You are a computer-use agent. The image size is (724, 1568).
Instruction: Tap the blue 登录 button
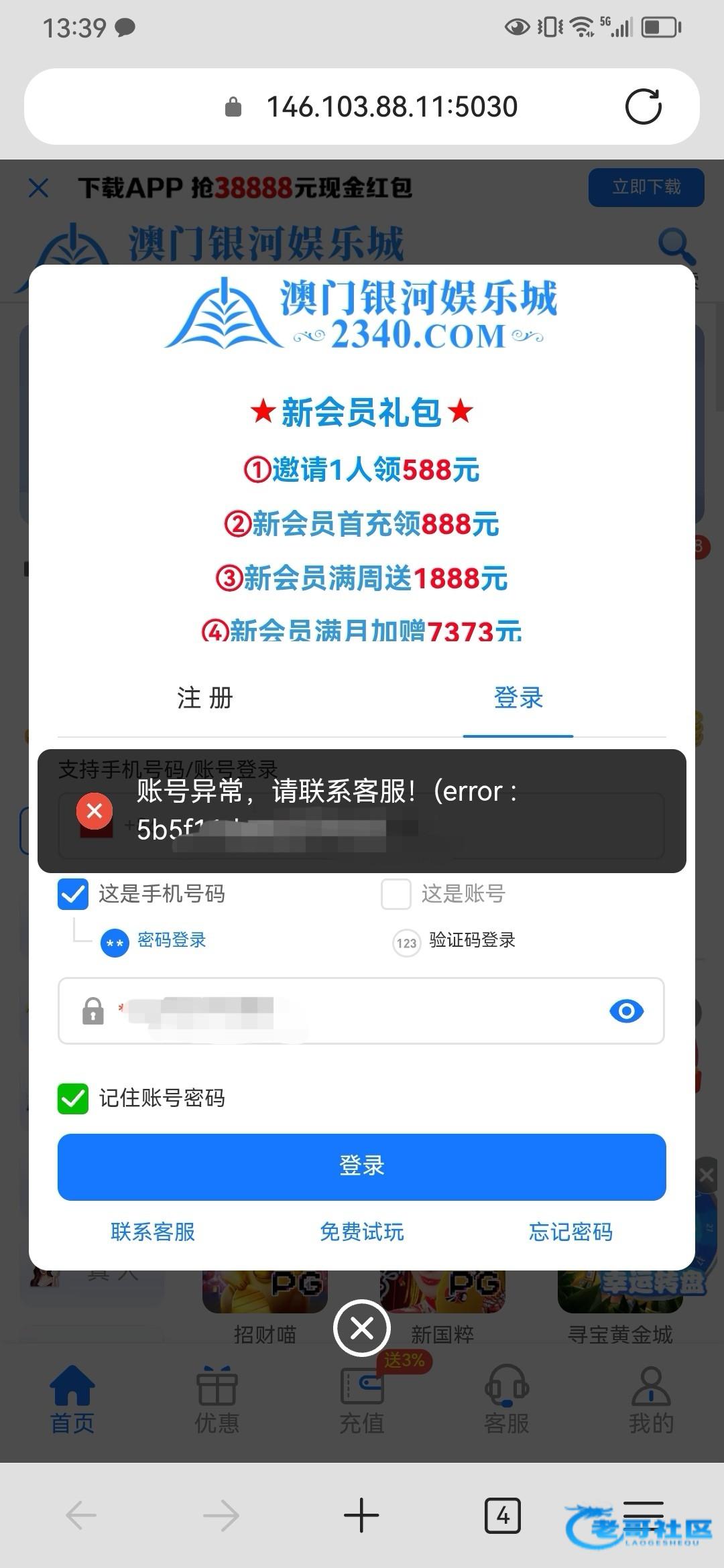coord(362,1167)
